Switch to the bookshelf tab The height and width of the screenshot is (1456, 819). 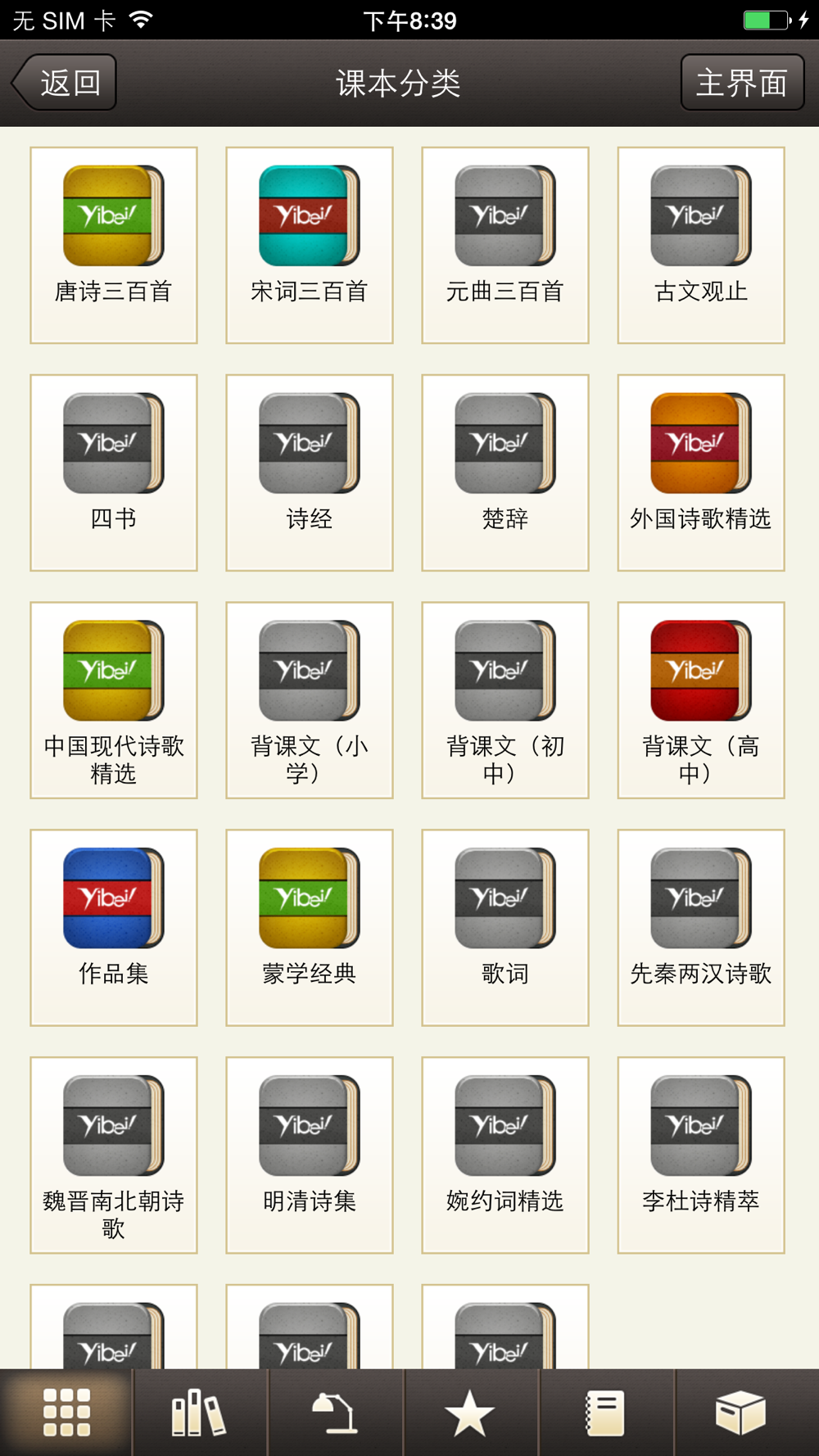click(199, 1413)
